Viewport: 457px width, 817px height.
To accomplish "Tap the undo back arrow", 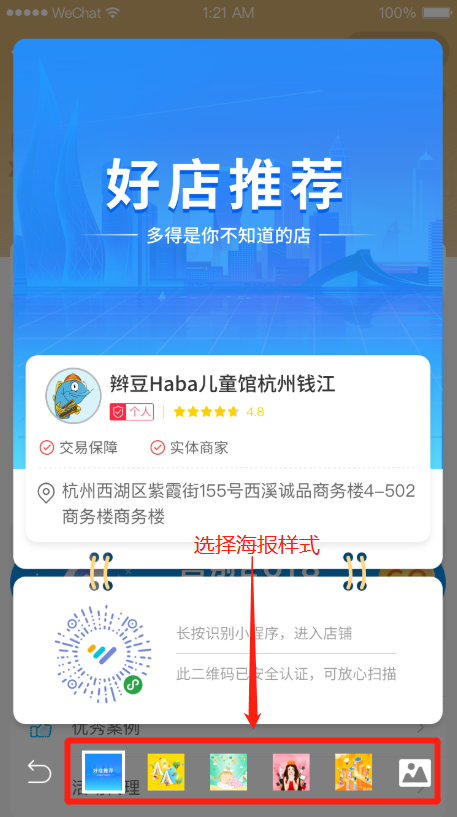I will [40, 772].
